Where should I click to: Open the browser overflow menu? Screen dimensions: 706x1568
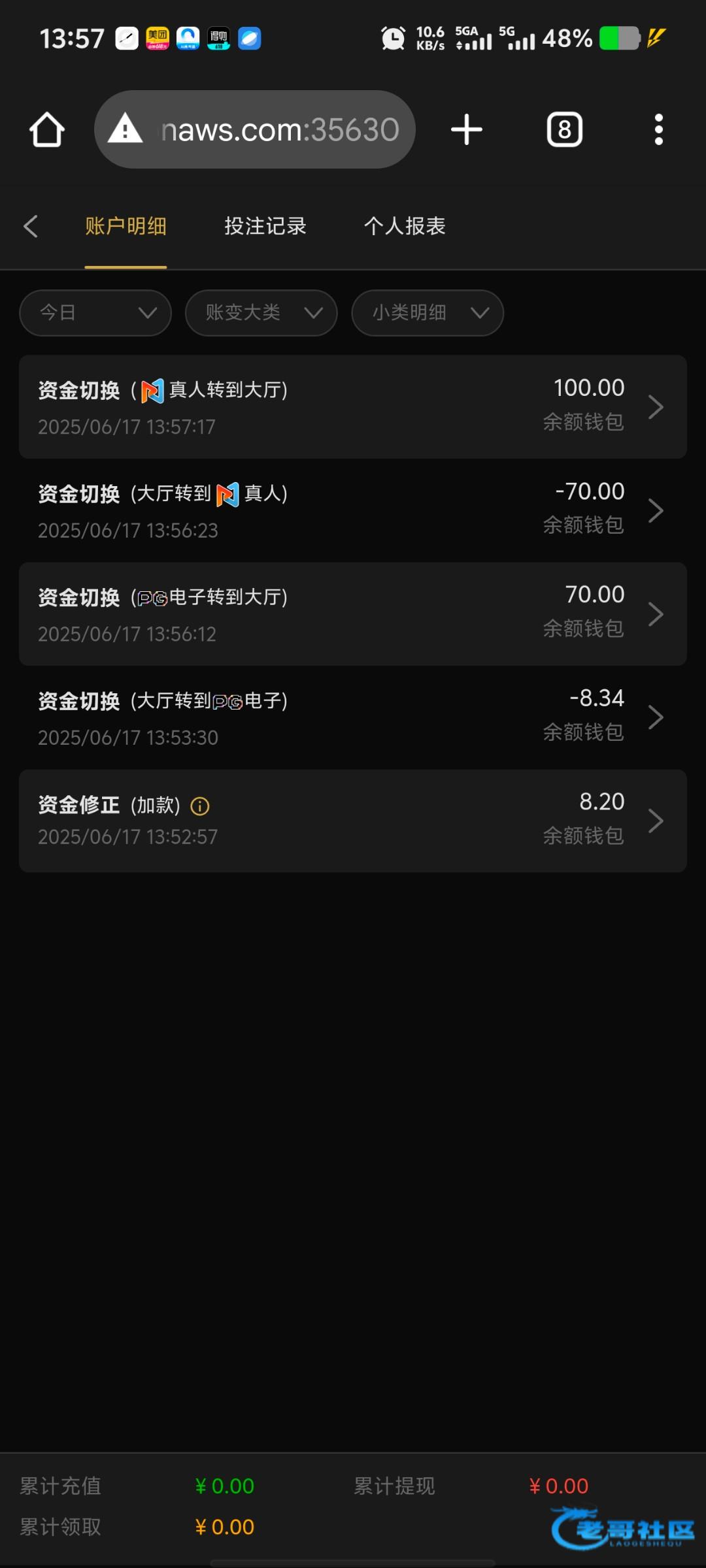pos(659,129)
